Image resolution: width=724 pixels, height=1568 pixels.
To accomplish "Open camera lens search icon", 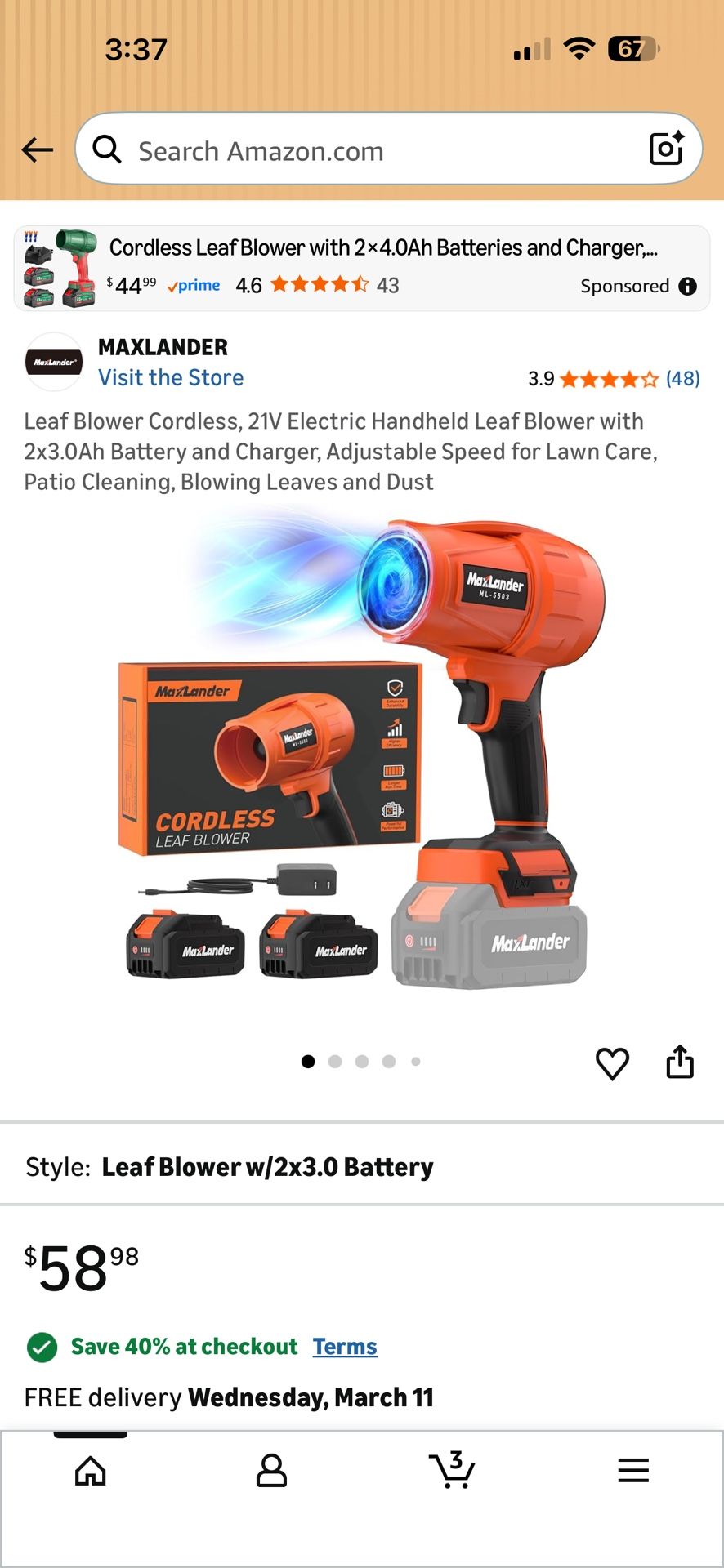I will 665,149.
